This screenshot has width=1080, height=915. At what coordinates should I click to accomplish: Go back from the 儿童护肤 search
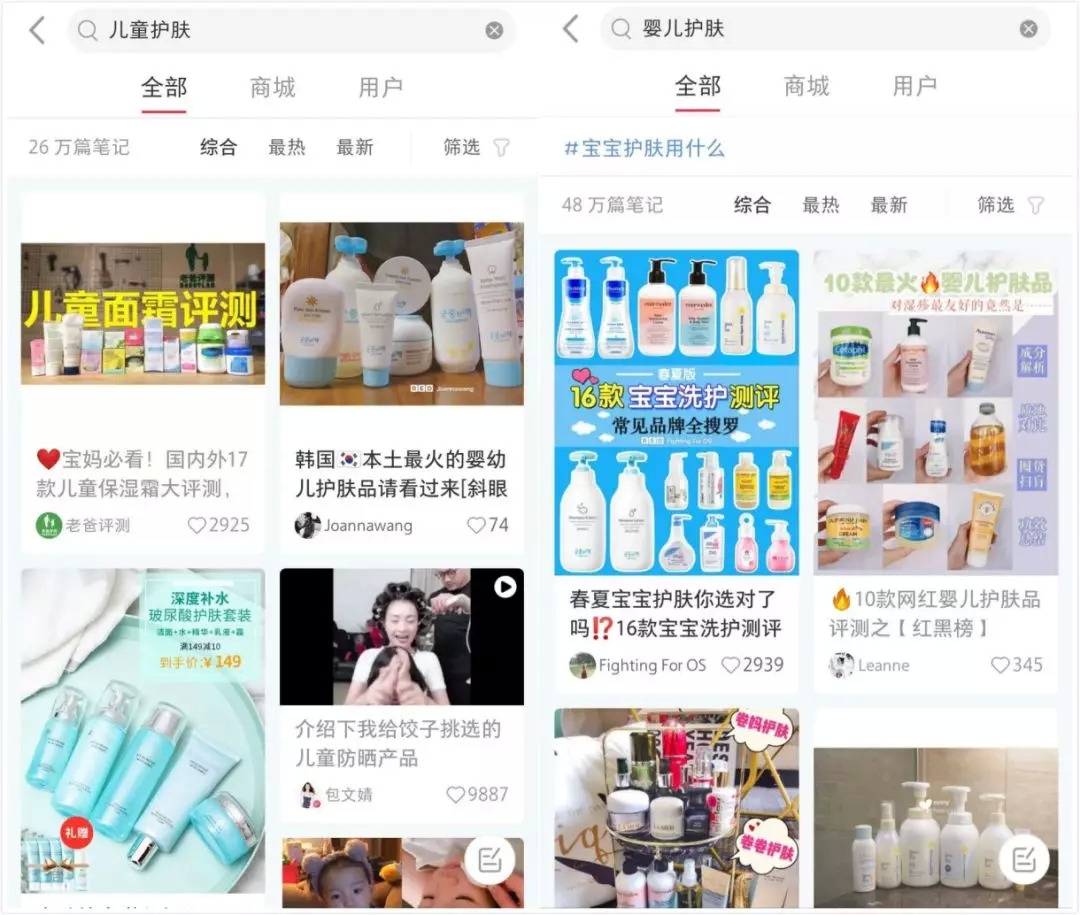tap(37, 30)
